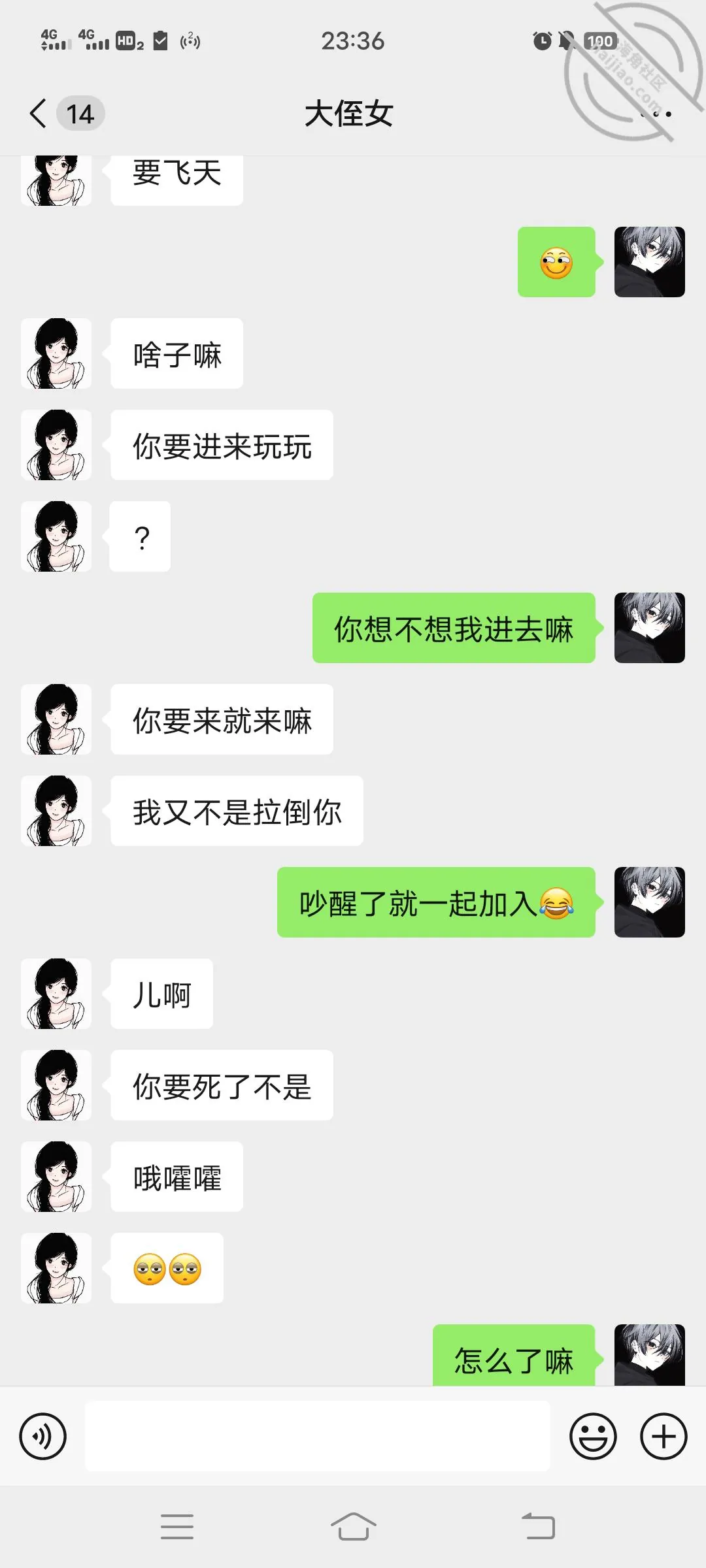The image size is (706, 1568).
Task: Open the emoji sticker panel
Action: [593, 1436]
